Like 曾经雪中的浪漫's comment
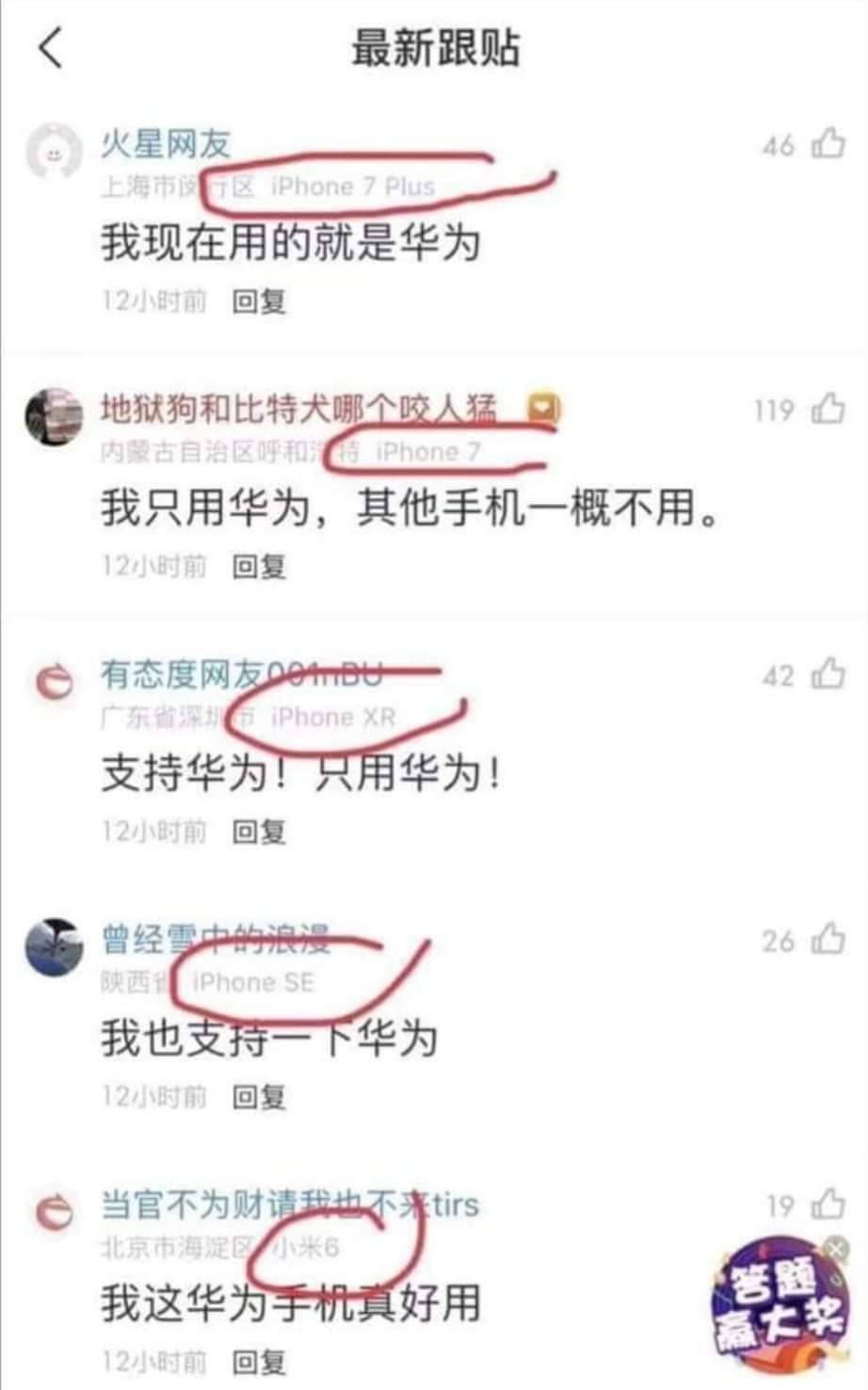The width and height of the screenshot is (868, 1390). pos(828,939)
